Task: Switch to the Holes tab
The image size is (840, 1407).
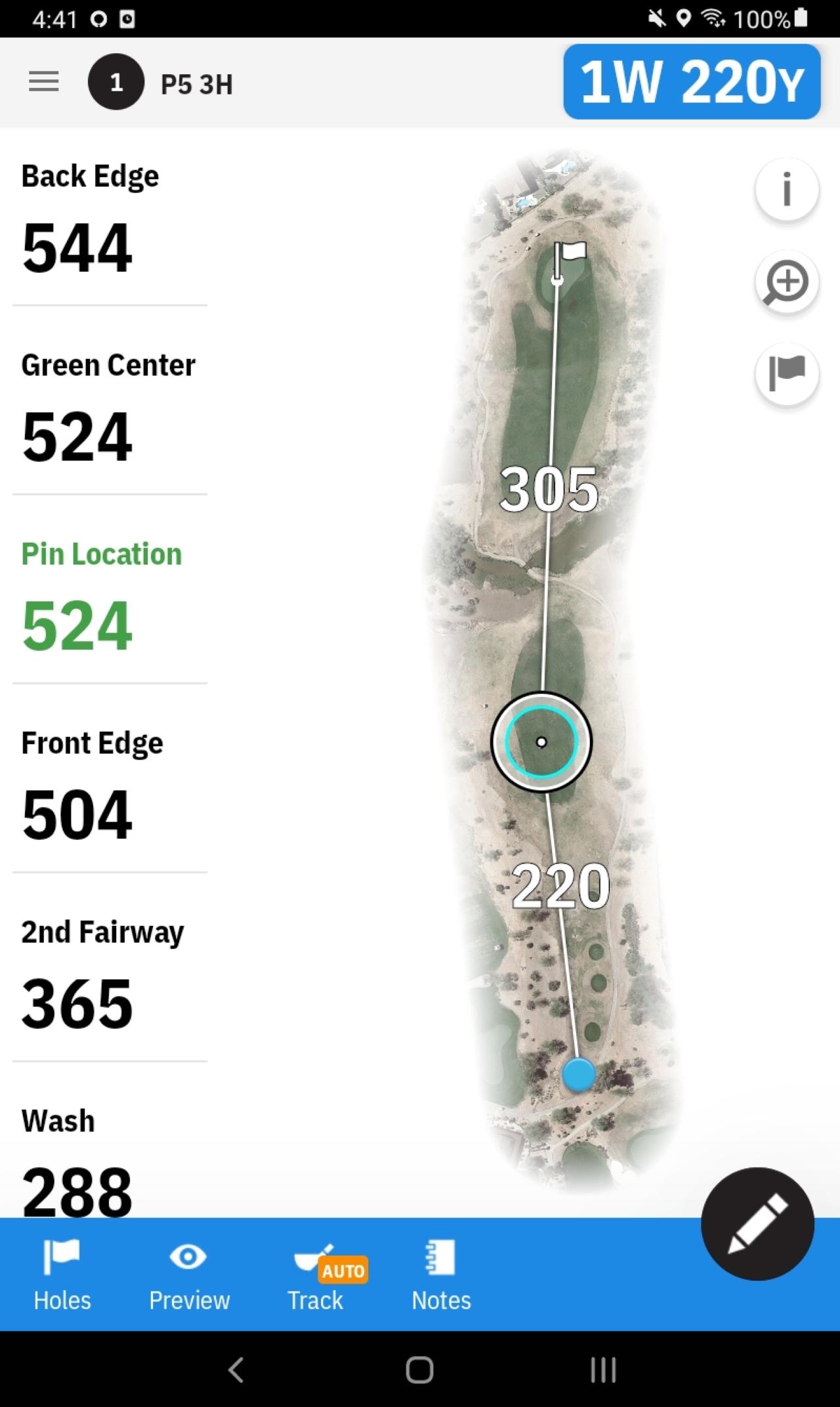Action: pos(62,1276)
